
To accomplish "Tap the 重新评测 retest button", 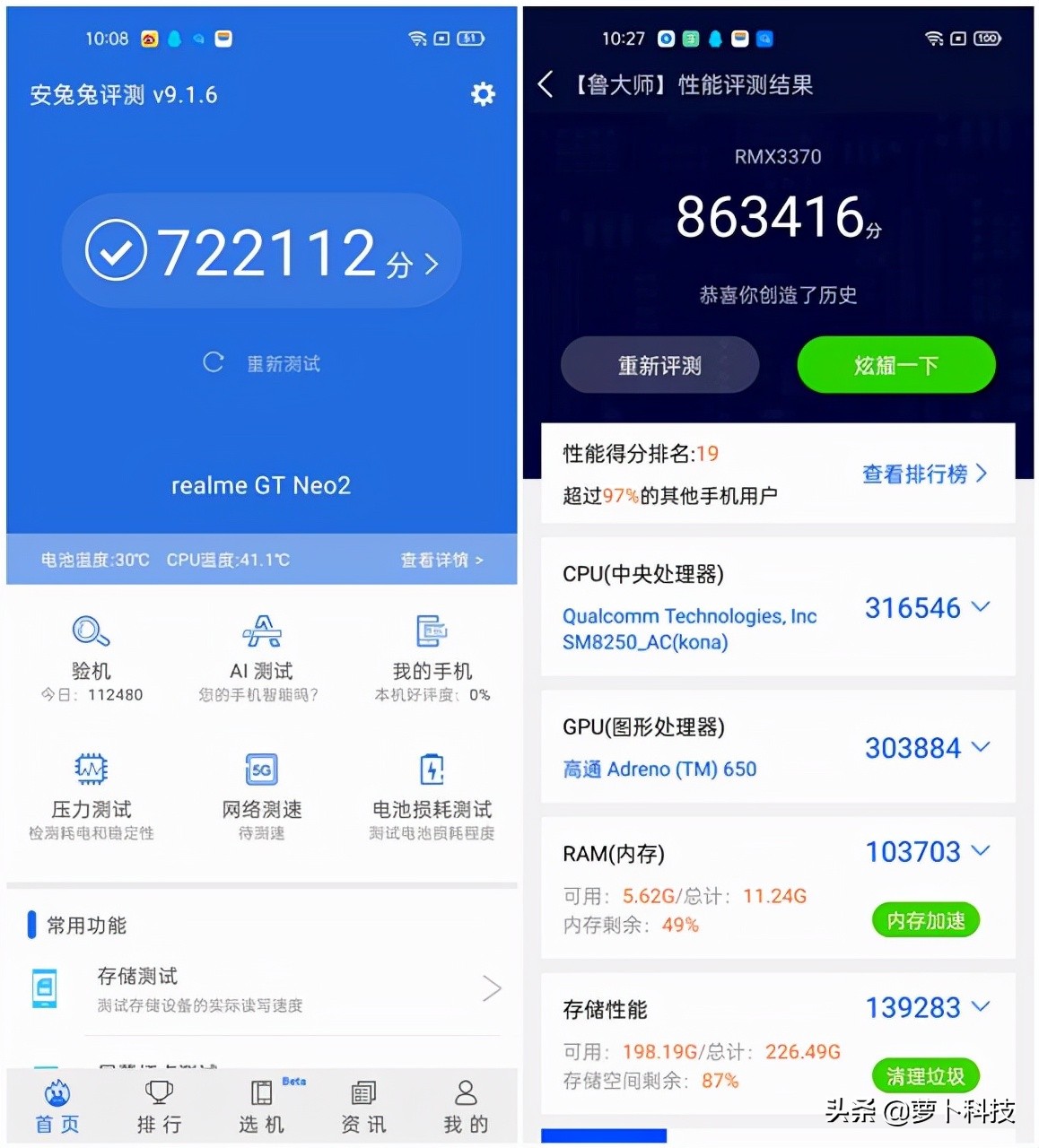I will [x=659, y=365].
